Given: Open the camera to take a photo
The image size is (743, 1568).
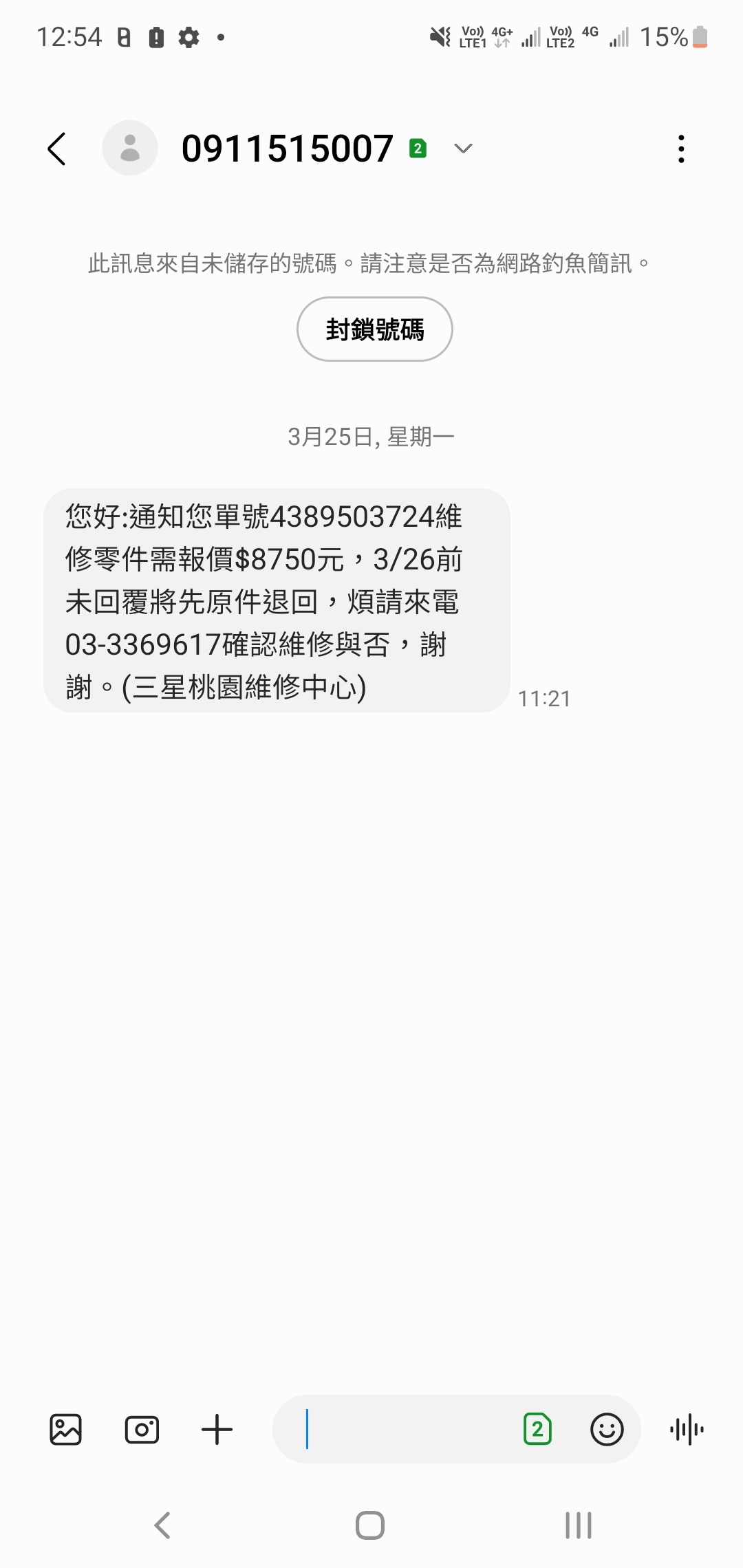Looking at the screenshot, I should (x=142, y=1430).
